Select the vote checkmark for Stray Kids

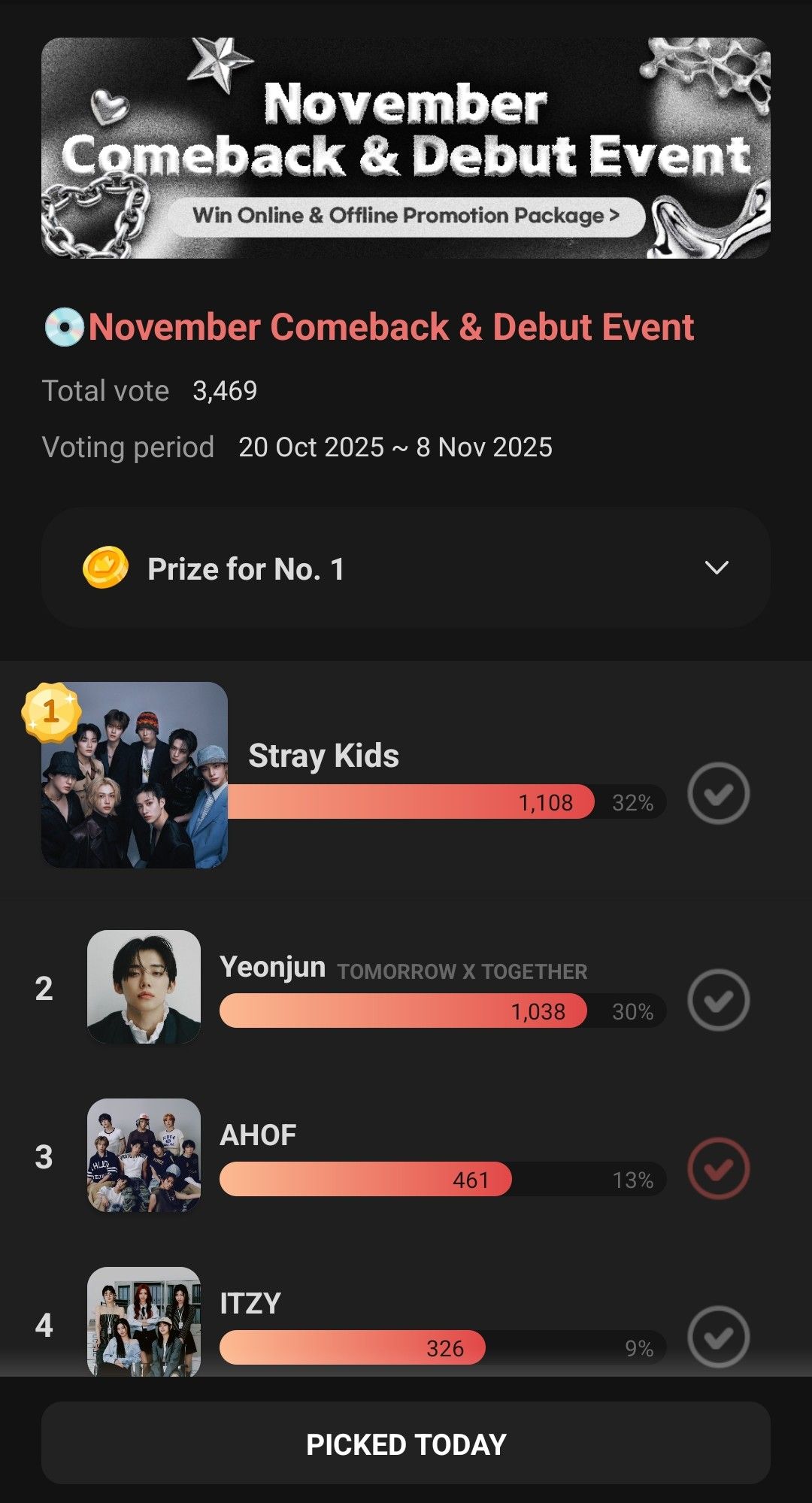click(718, 793)
